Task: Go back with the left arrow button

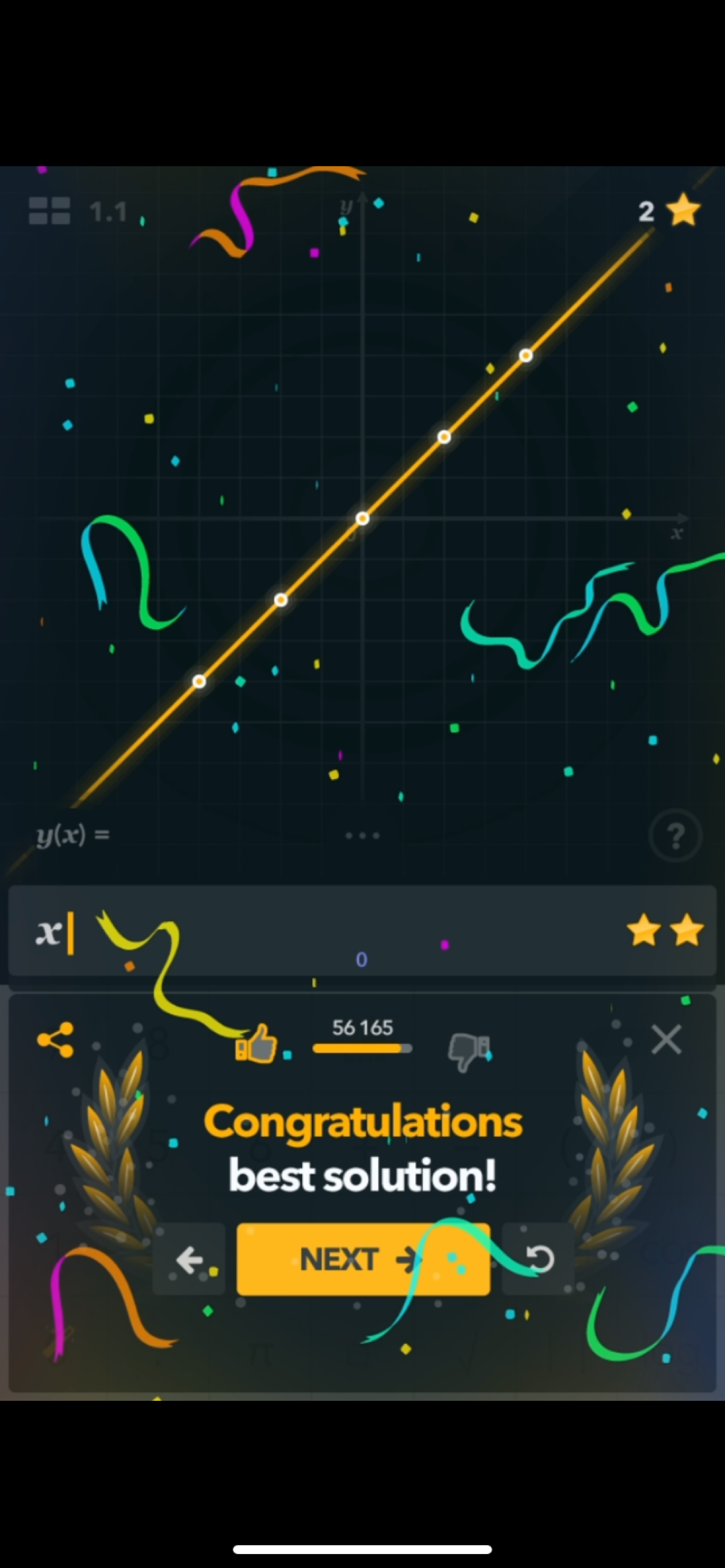Action: coord(189,1259)
